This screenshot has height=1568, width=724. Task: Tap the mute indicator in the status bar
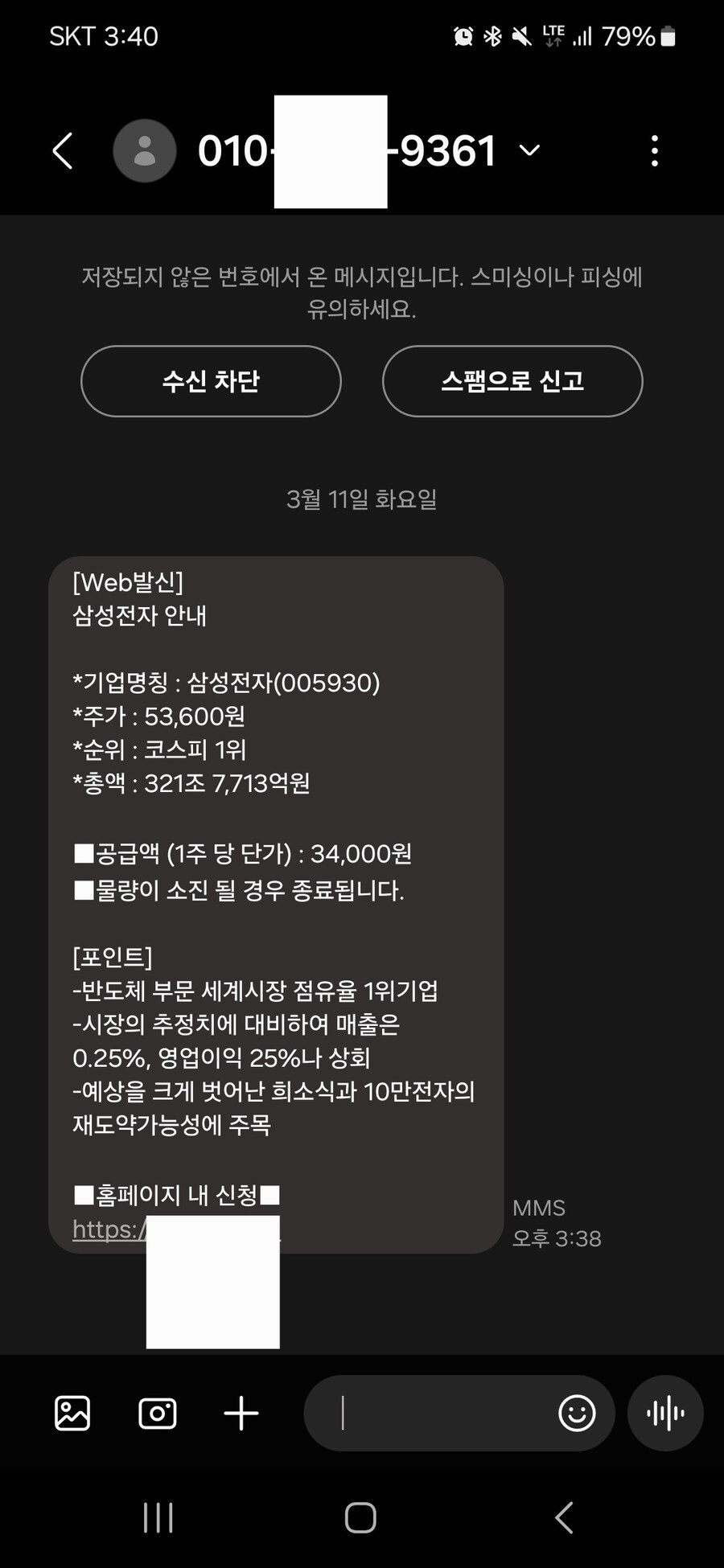pyautogui.click(x=521, y=35)
